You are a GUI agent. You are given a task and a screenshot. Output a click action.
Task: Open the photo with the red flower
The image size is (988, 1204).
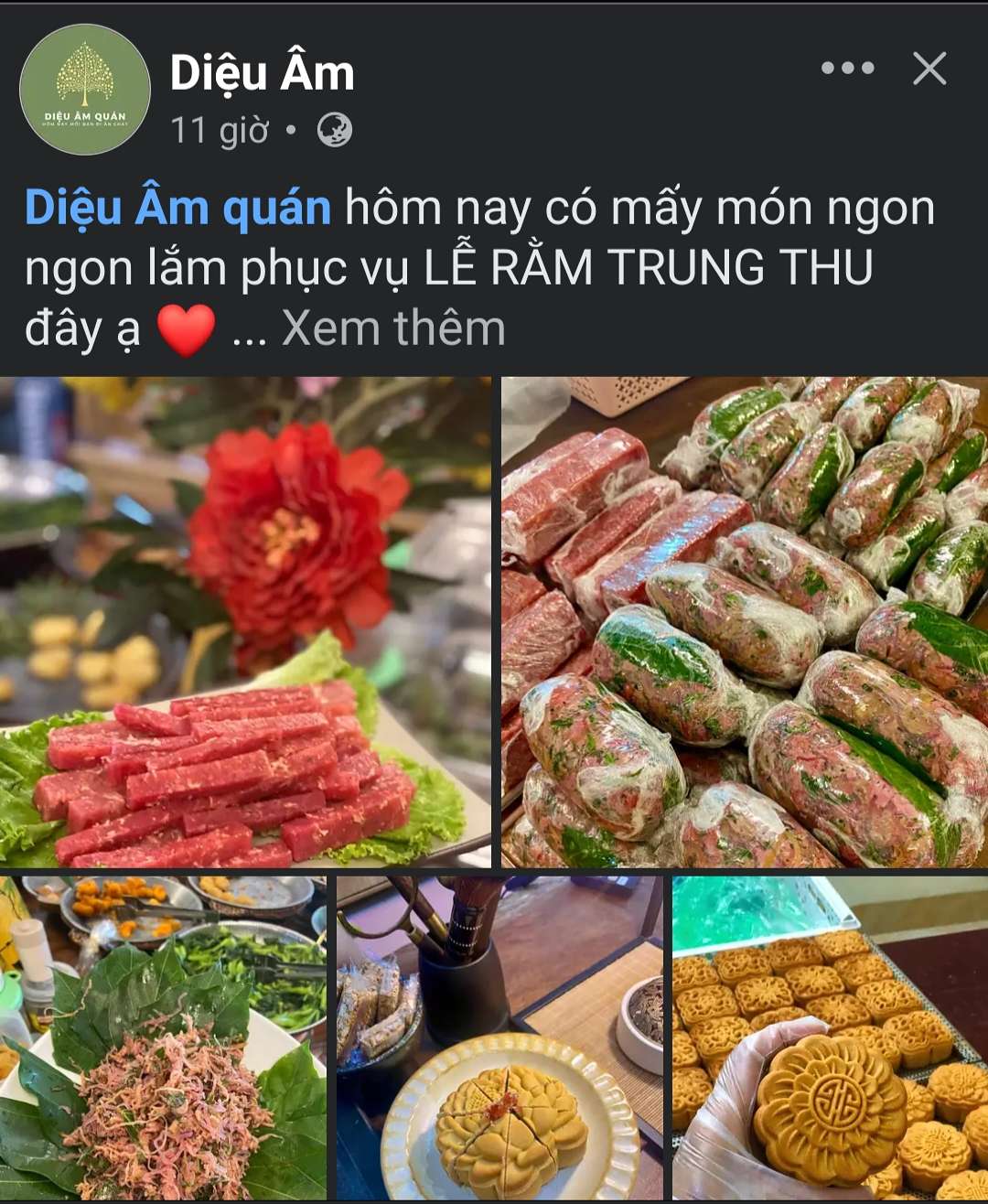tap(245, 622)
